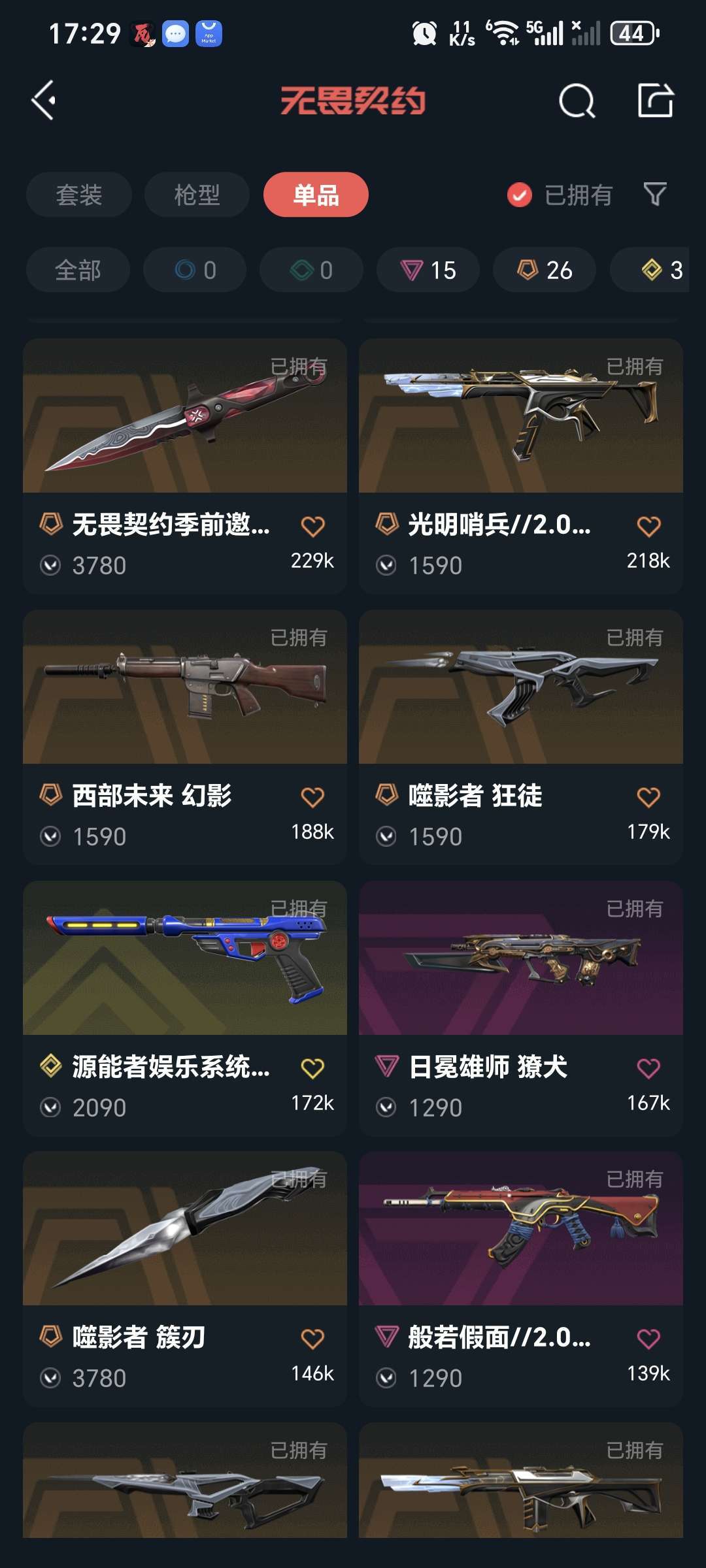
Task: Switch to the 套装 tab
Action: click(x=78, y=194)
